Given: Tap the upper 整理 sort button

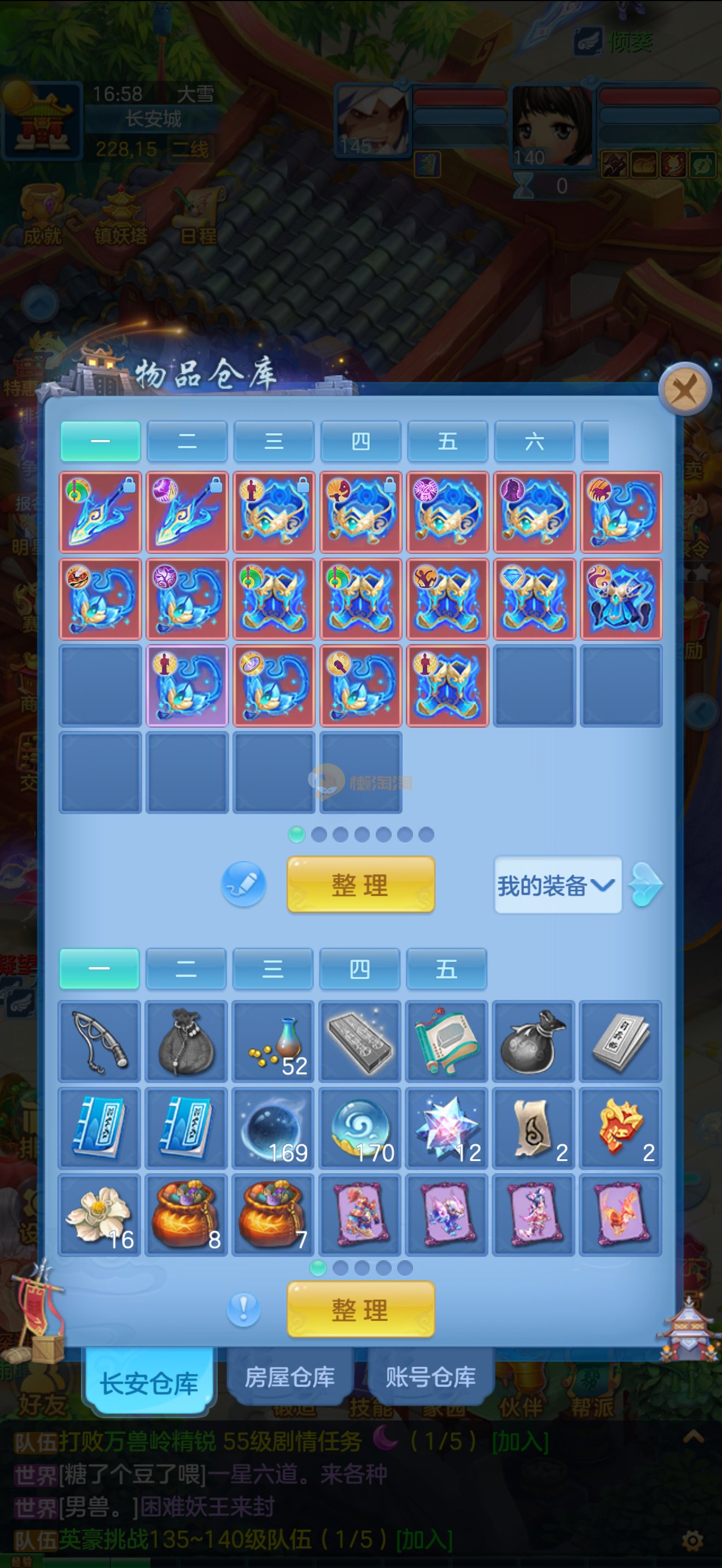Looking at the screenshot, I should tap(360, 885).
